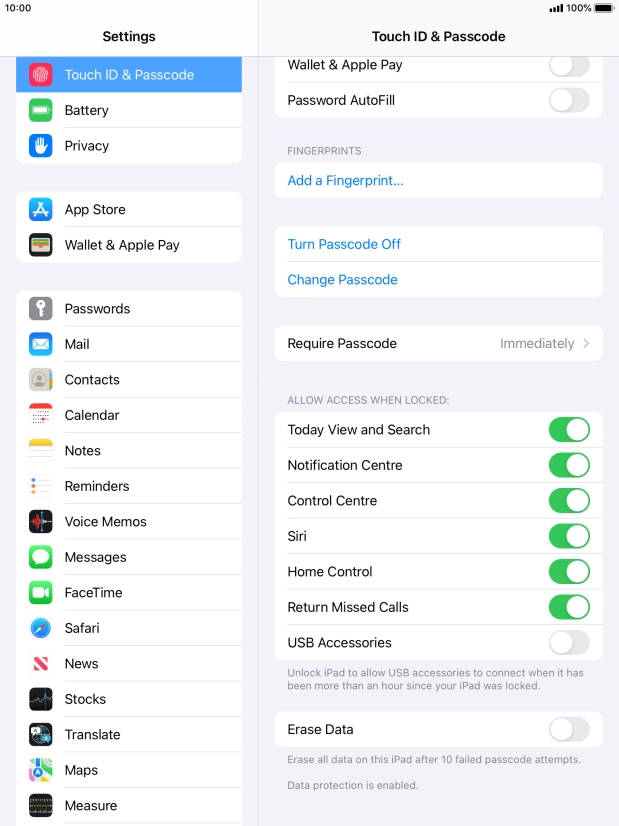Viewport: 619px width, 826px height.
Task: Disable Control Centre when locked
Action: coord(568,501)
